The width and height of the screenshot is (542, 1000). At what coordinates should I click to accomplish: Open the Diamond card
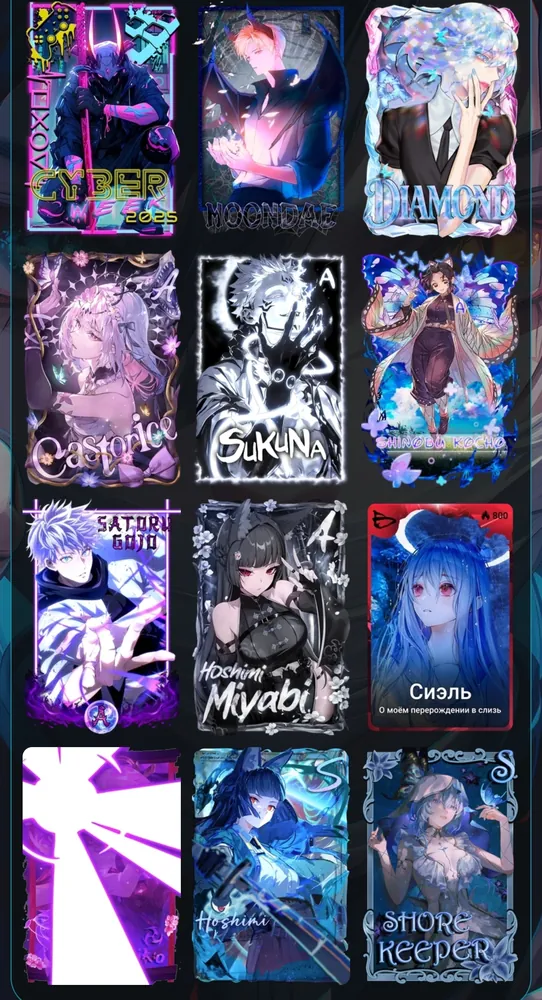[441, 120]
